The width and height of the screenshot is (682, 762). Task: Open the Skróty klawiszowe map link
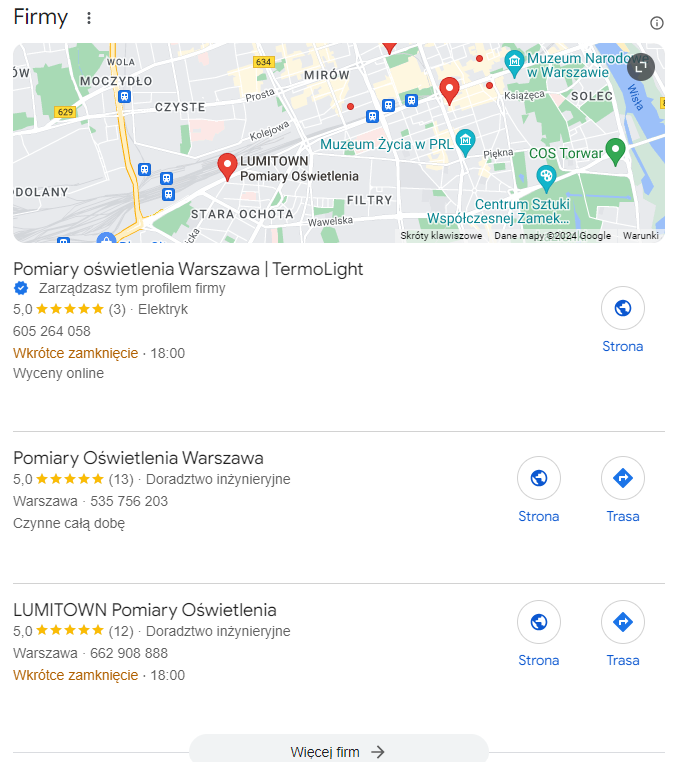pyautogui.click(x=441, y=236)
